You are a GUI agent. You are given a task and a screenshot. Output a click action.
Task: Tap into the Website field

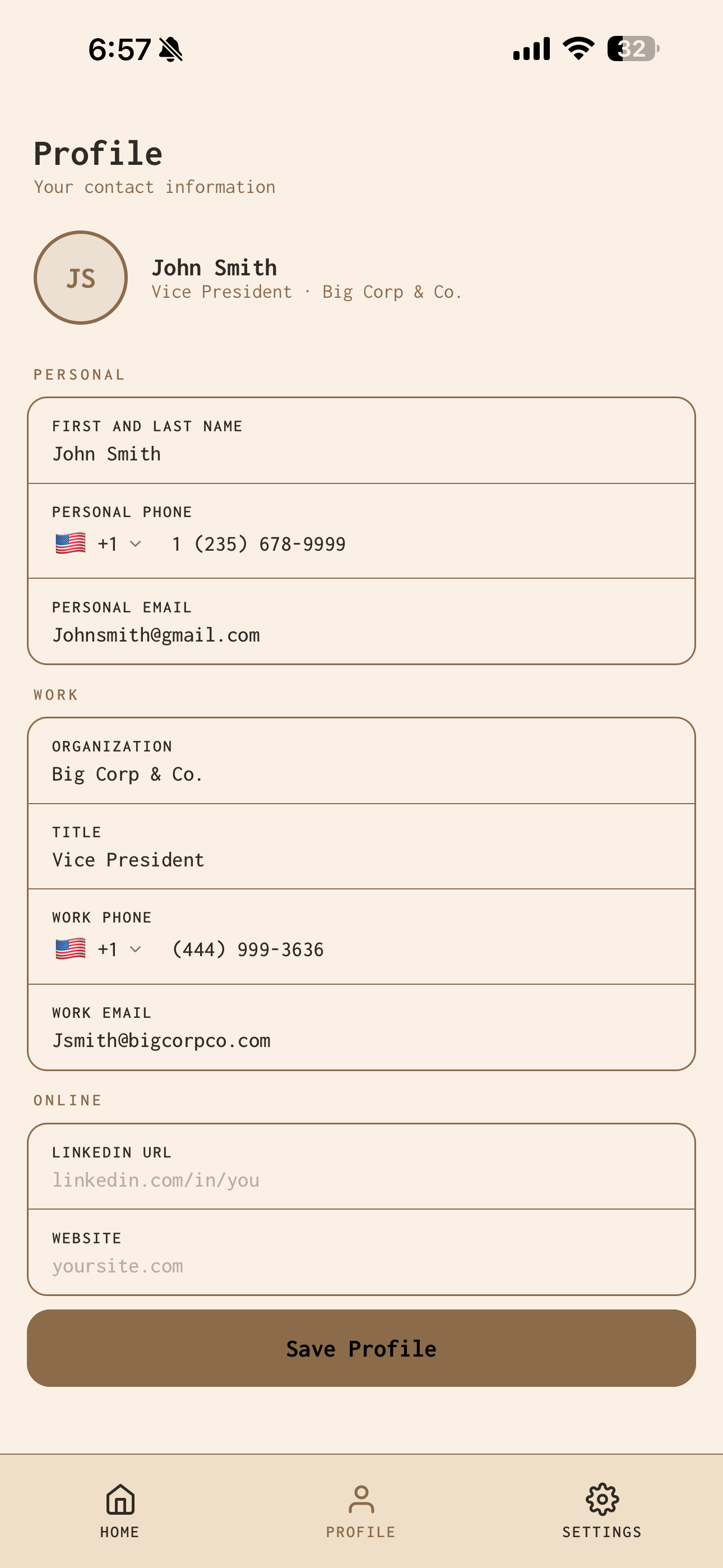click(x=361, y=1252)
